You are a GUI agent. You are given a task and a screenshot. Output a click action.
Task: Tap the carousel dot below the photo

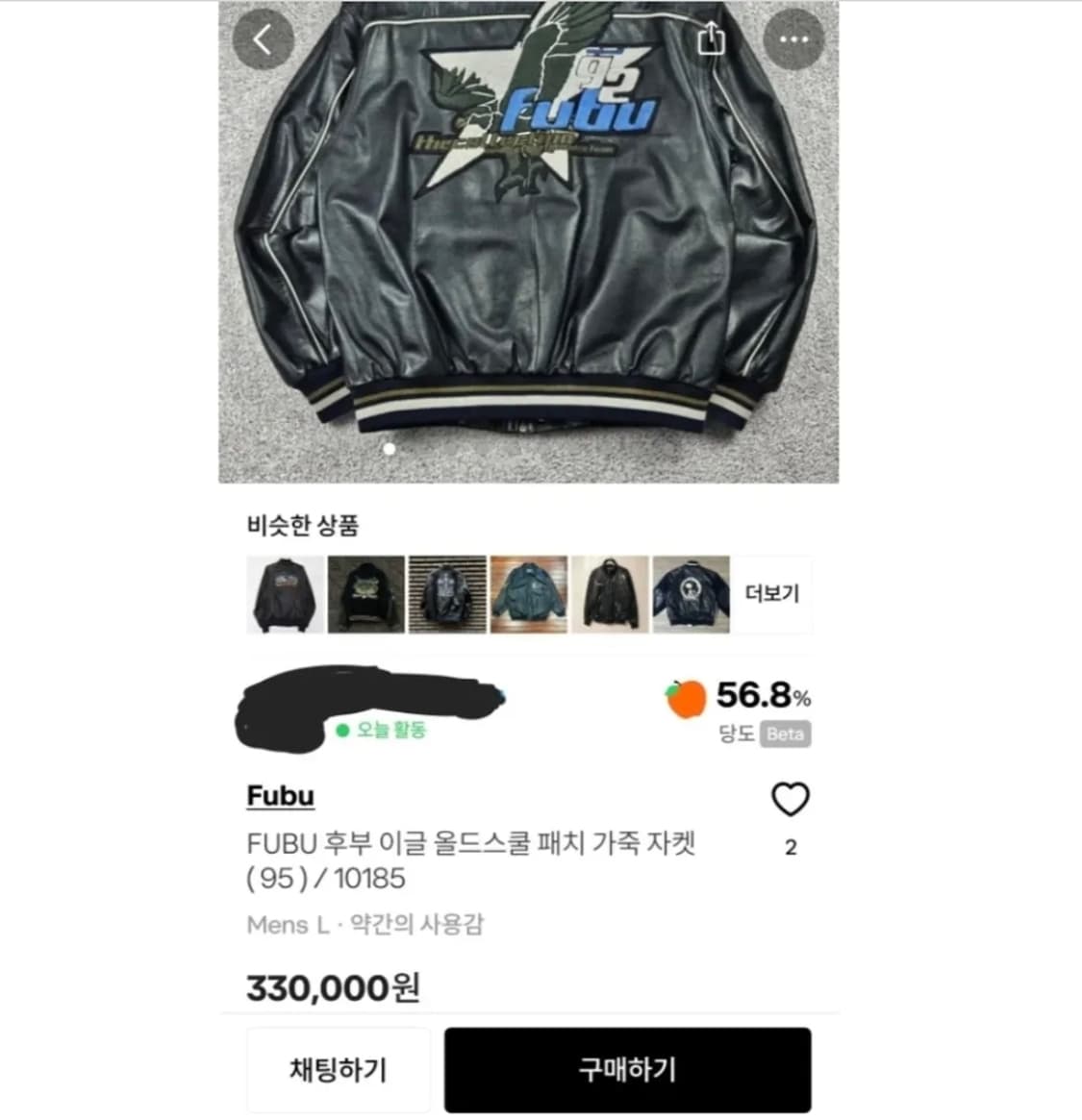389,448
